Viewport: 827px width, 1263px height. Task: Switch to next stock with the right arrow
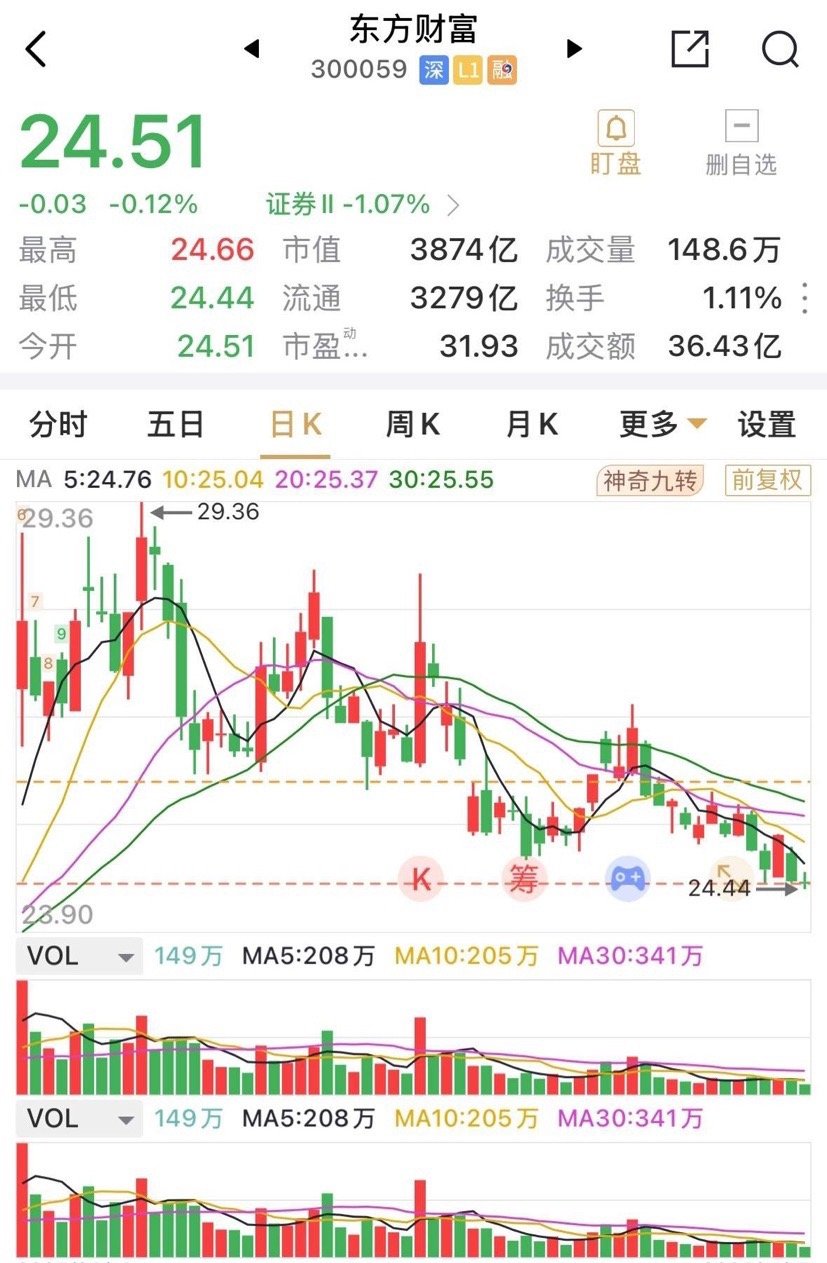(x=574, y=47)
